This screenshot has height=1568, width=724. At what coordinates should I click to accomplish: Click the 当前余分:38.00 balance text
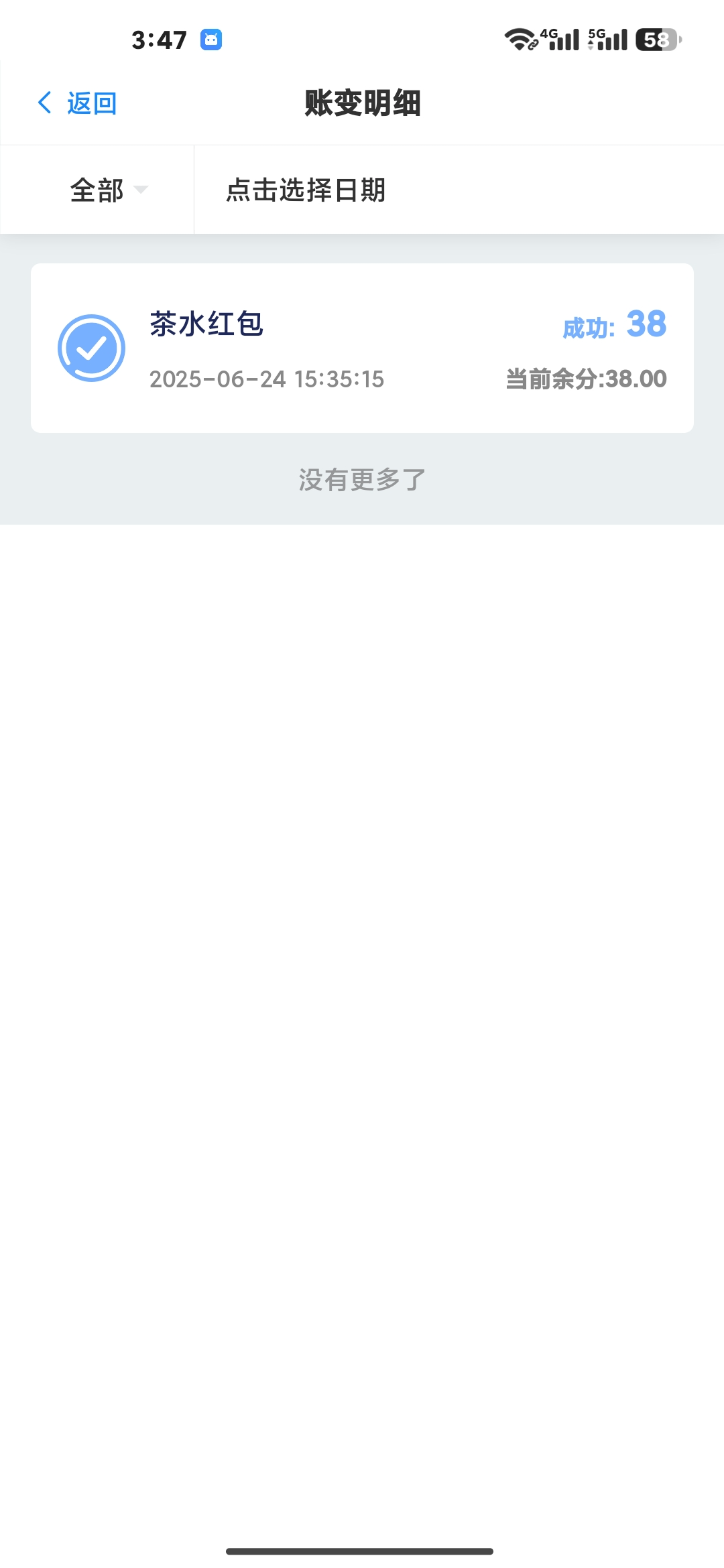click(585, 378)
